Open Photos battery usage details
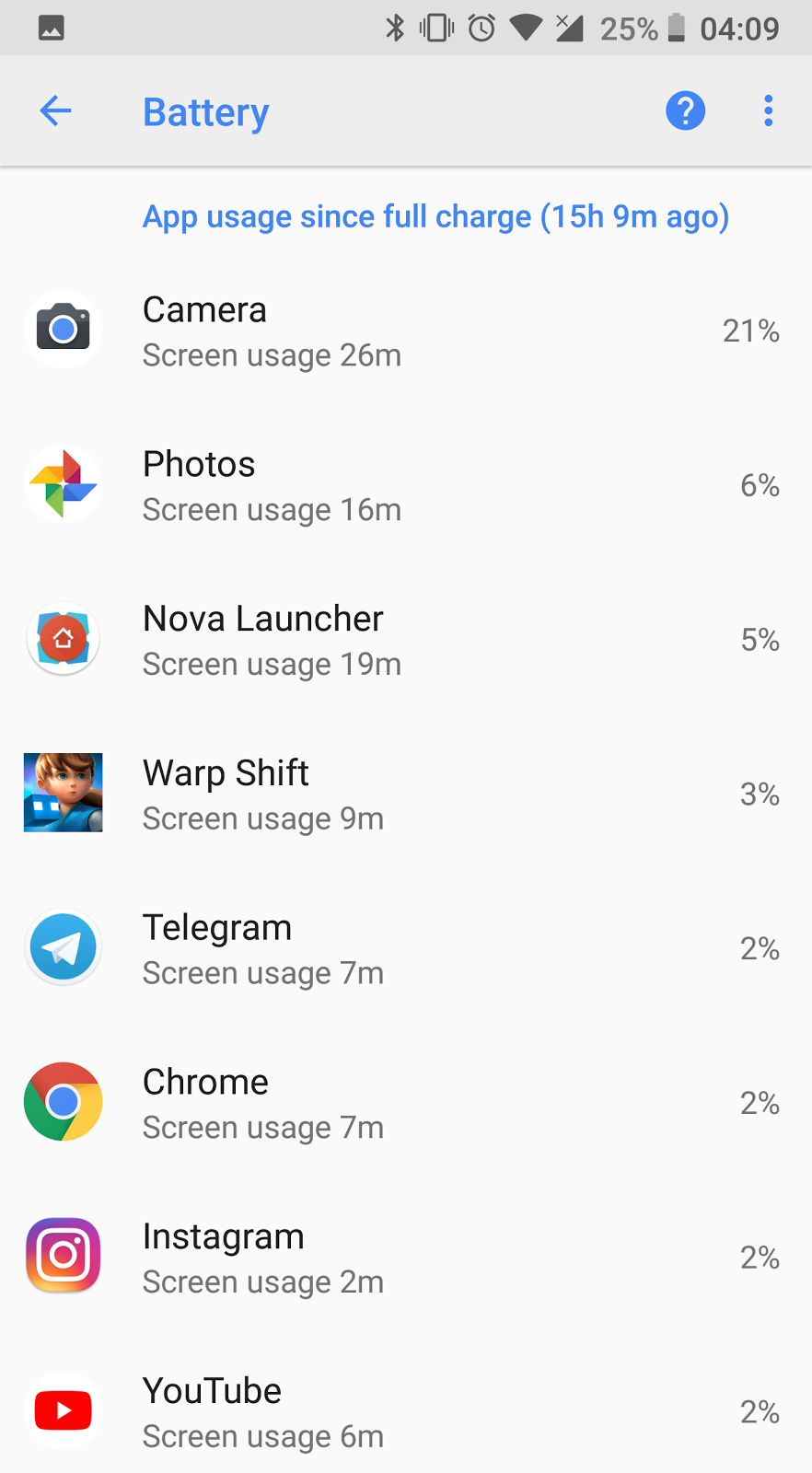The height and width of the screenshot is (1473, 812). [406, 485]
